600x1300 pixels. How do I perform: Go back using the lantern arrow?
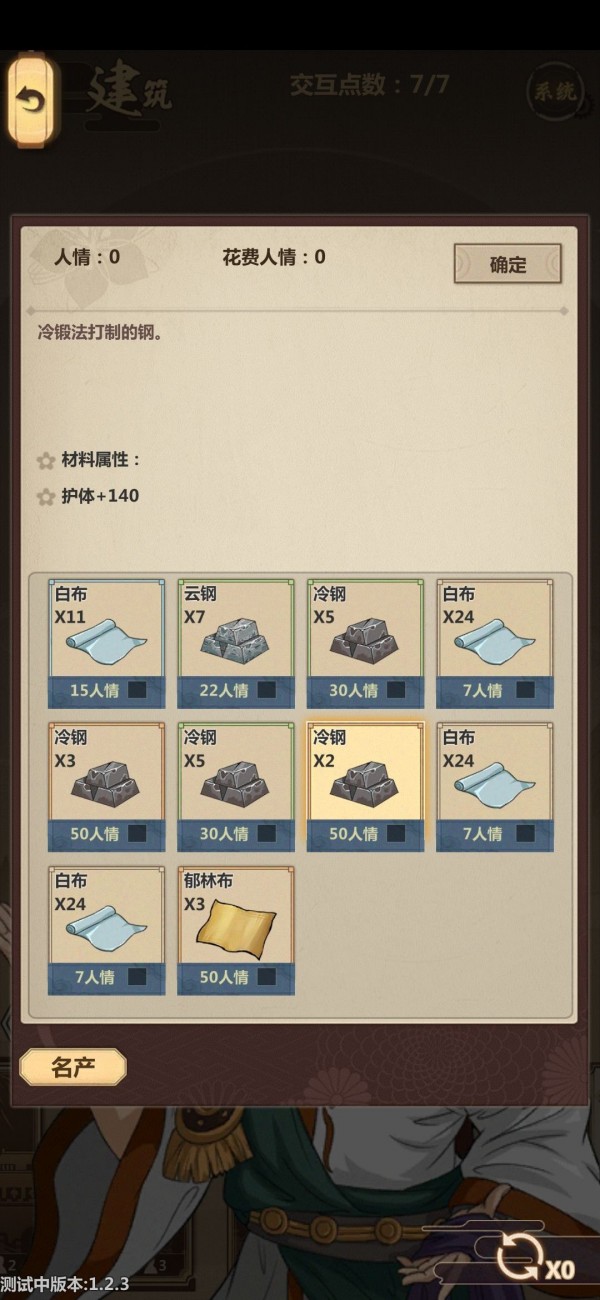point(32,101)
